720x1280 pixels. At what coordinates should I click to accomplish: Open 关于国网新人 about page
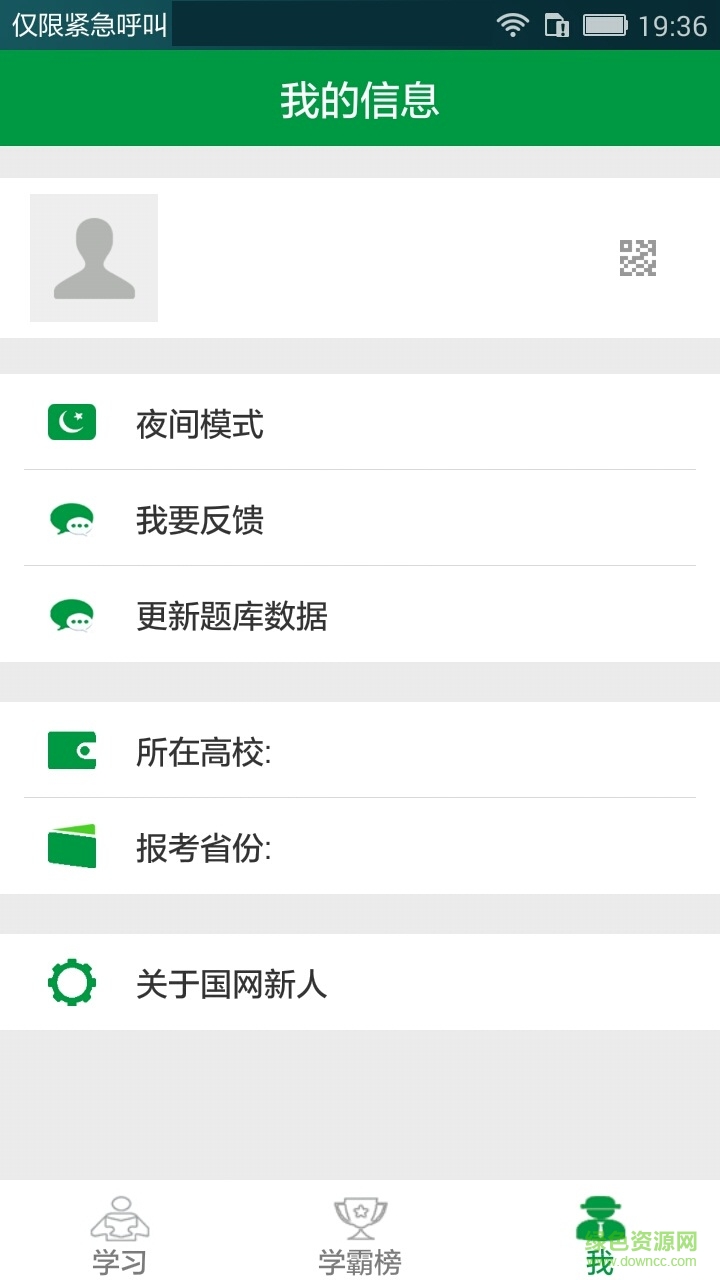click(360, 983)
